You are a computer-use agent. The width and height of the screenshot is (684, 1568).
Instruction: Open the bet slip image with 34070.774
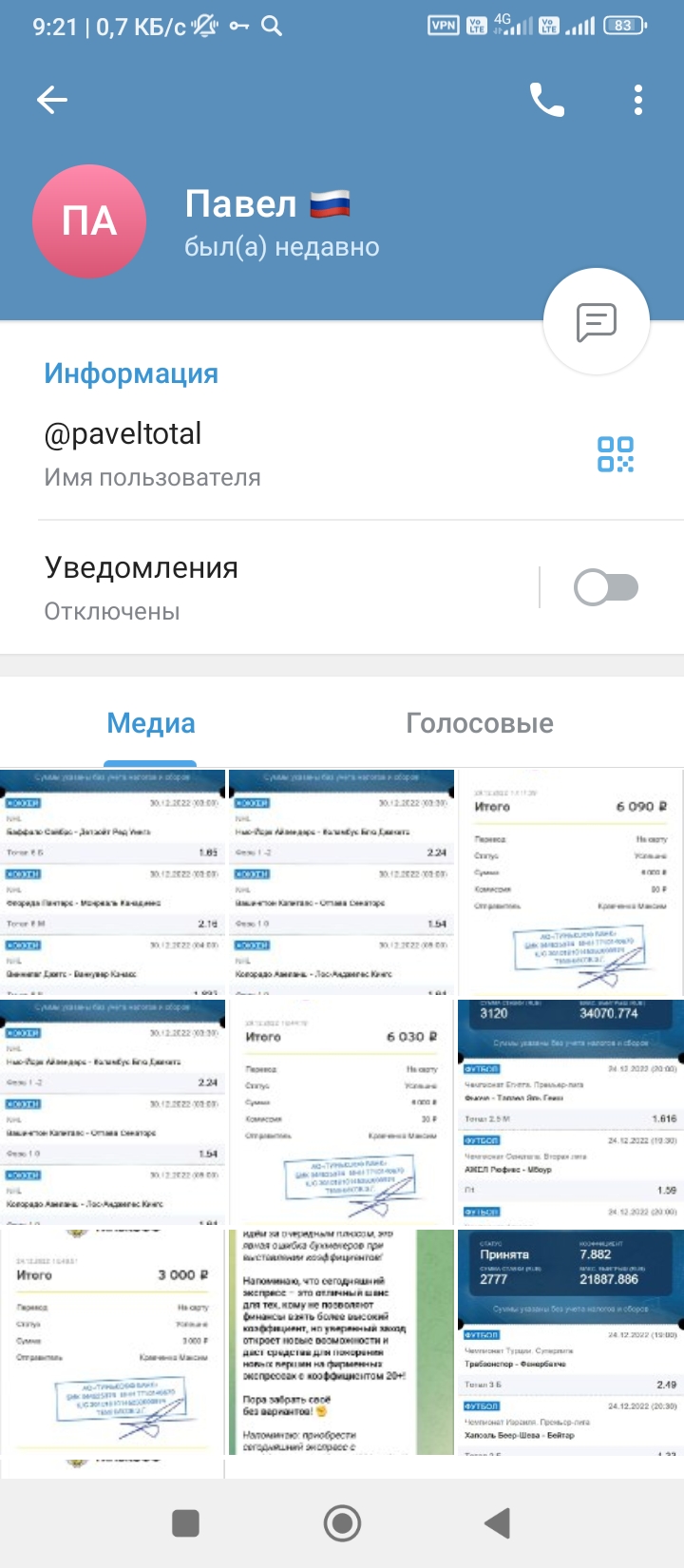[570, 1112]
